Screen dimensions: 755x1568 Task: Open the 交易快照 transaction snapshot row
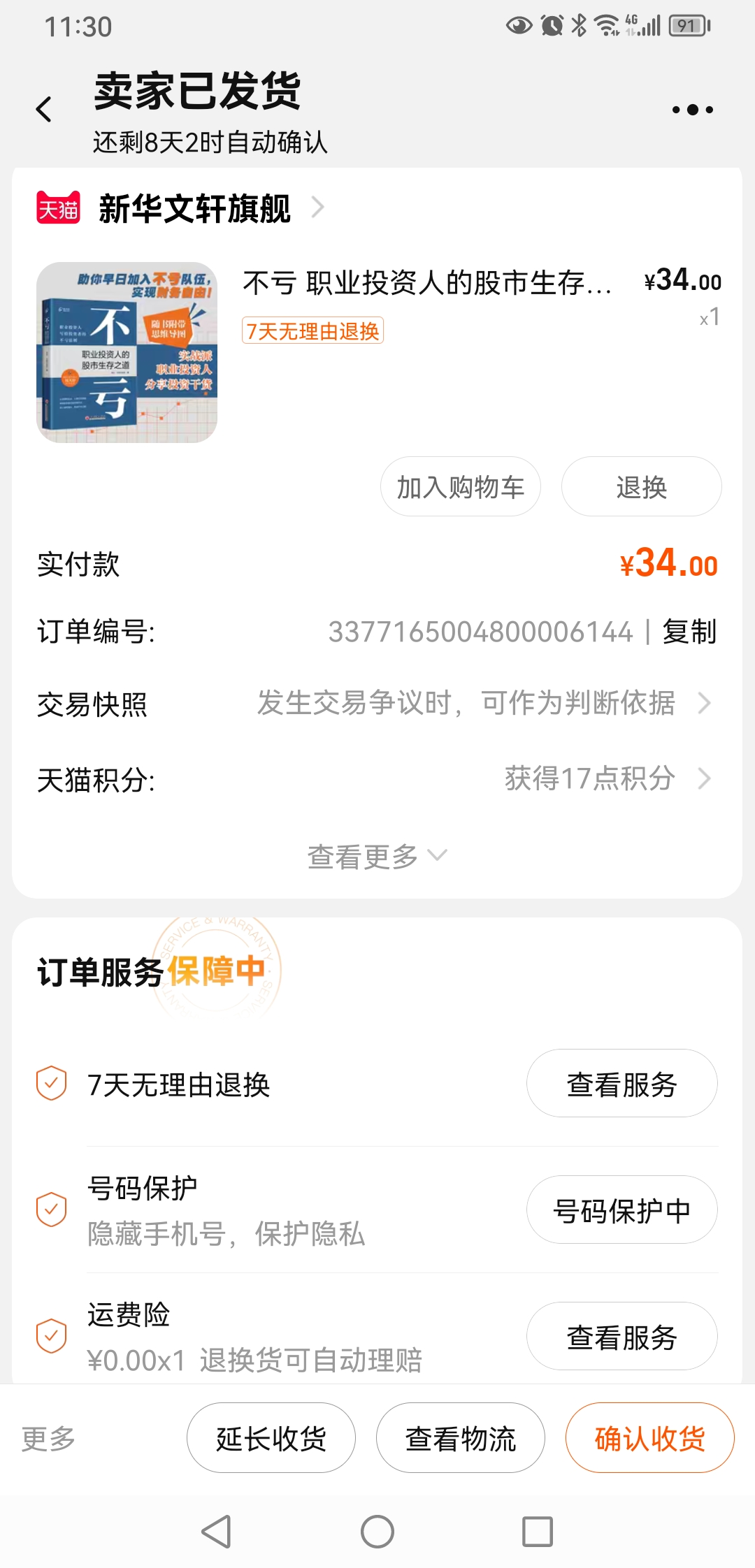377,704
